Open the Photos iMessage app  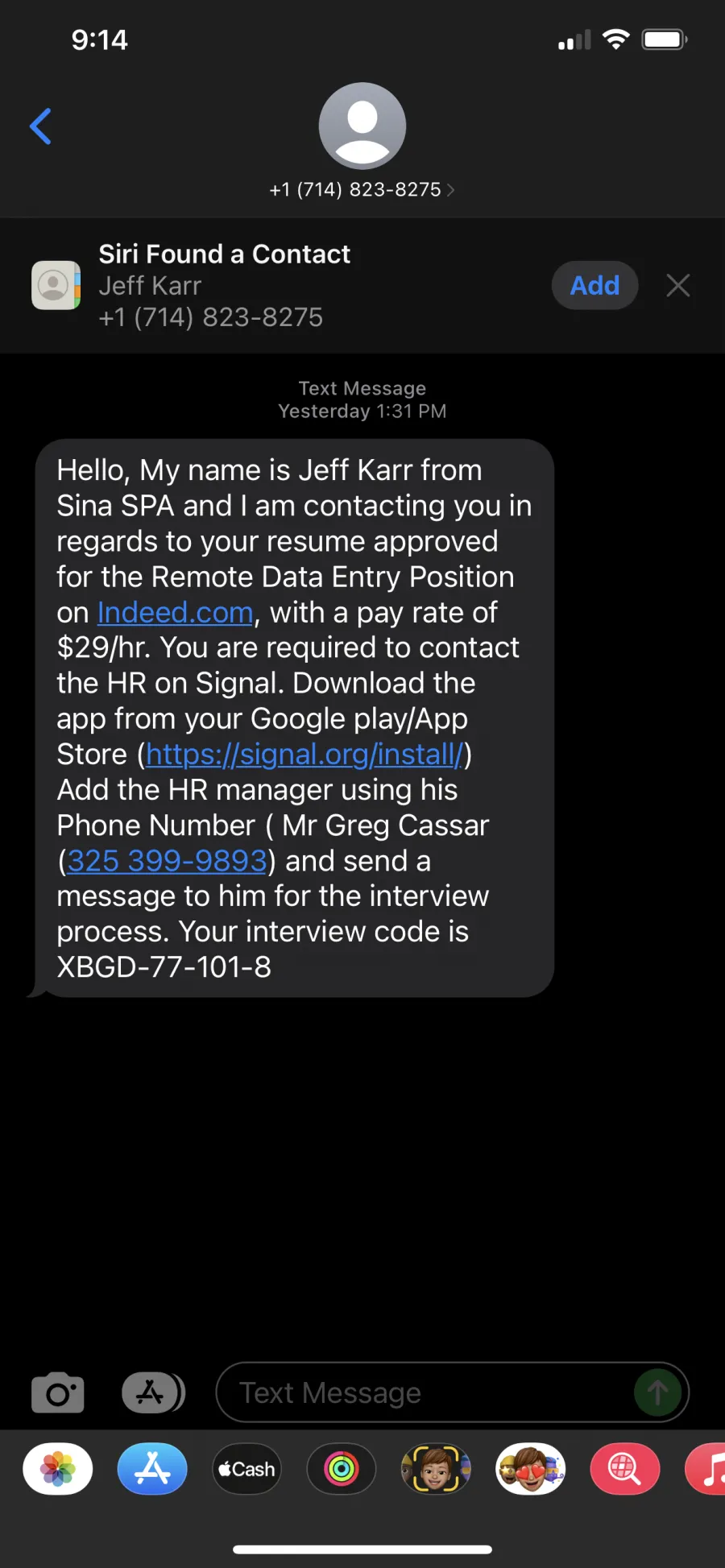point(58,1469)
